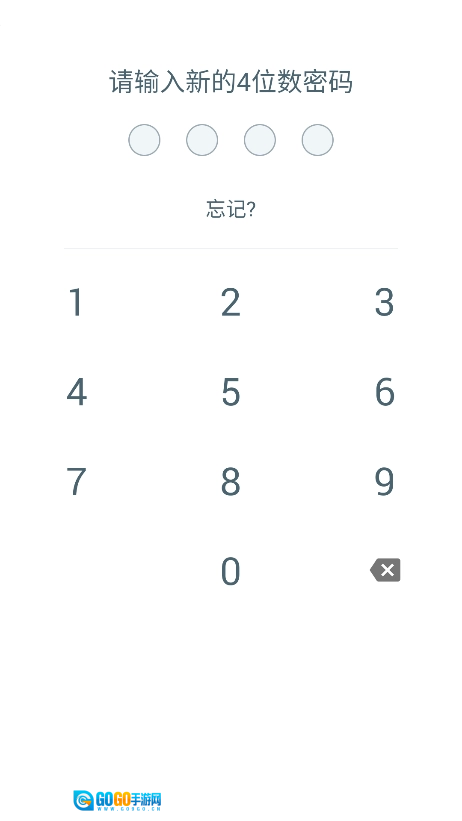Viewport: 462px width, 821px height.
Task: Open the 忘记? forgot passcode link
Action: tap(230, 209)
